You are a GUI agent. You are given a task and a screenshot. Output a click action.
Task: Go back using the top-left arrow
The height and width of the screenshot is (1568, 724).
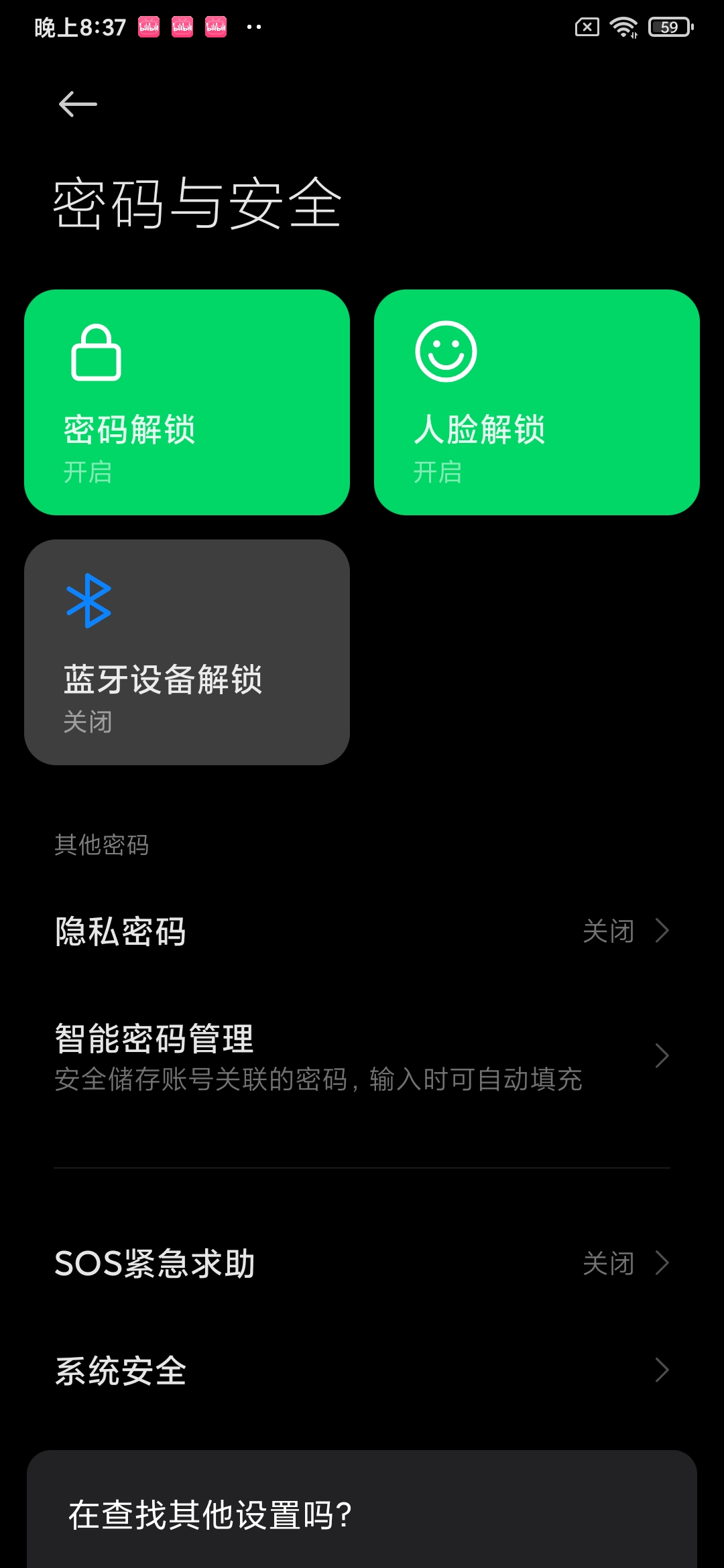[78, 105]
